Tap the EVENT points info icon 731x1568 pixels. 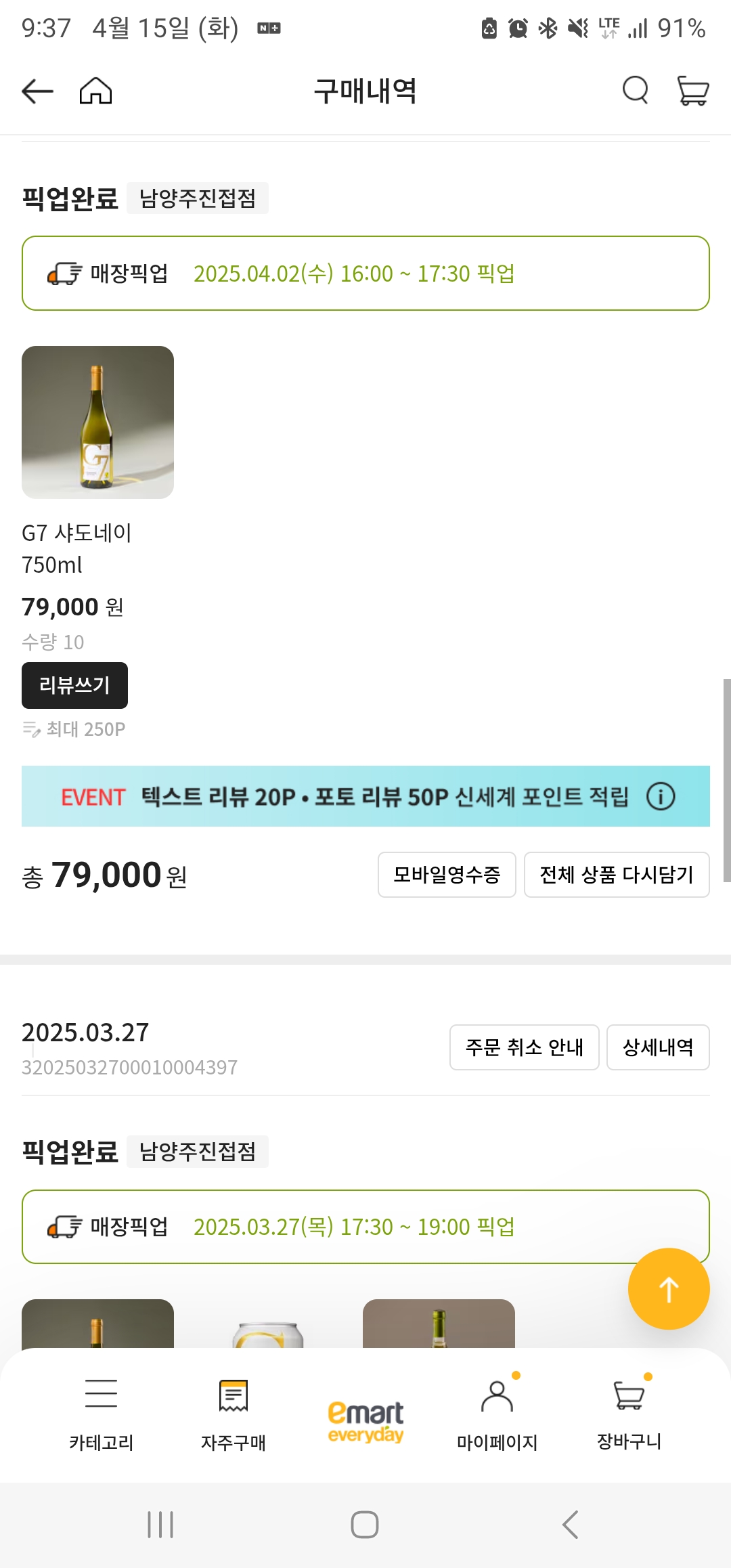[660, 797]
